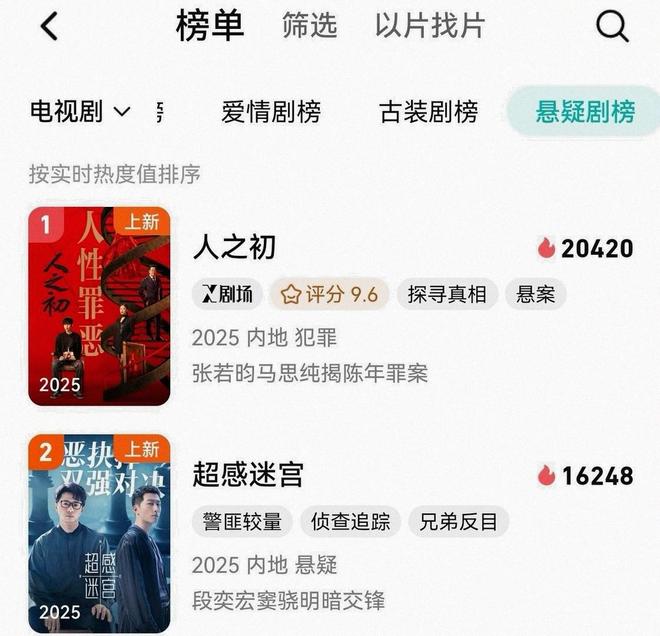Switch to the 筛选 tab

310,26
